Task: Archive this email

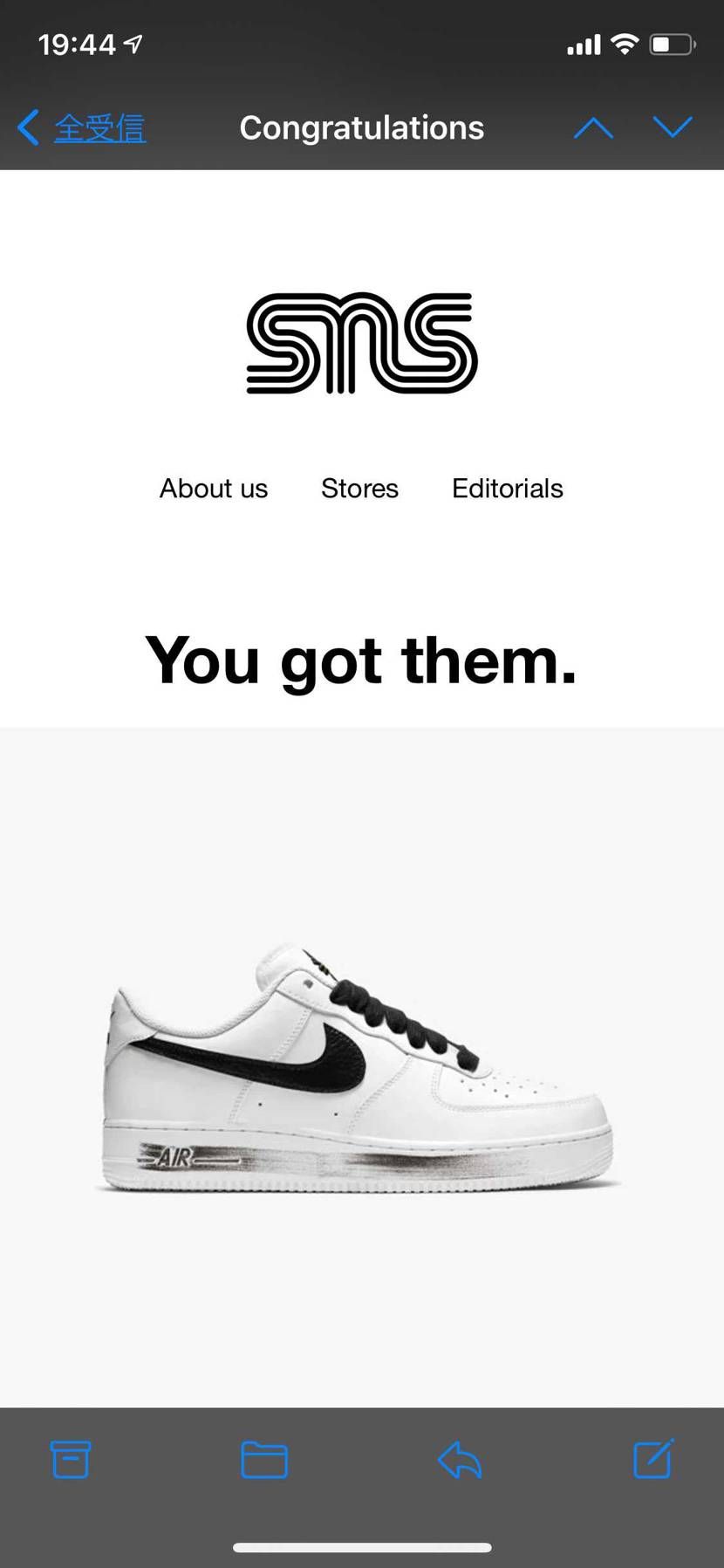Action: (71, 1460)
